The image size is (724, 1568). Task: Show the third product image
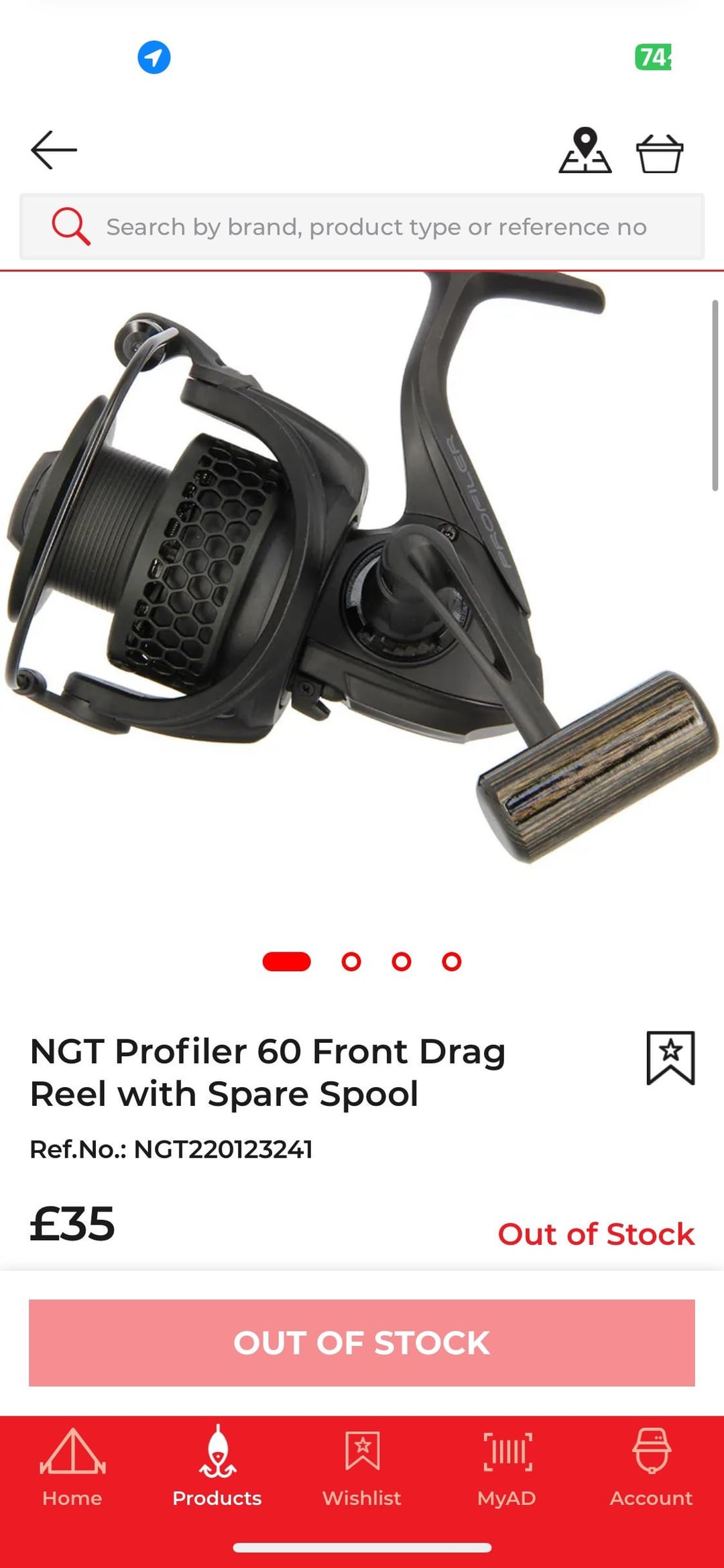pos(401,962)
